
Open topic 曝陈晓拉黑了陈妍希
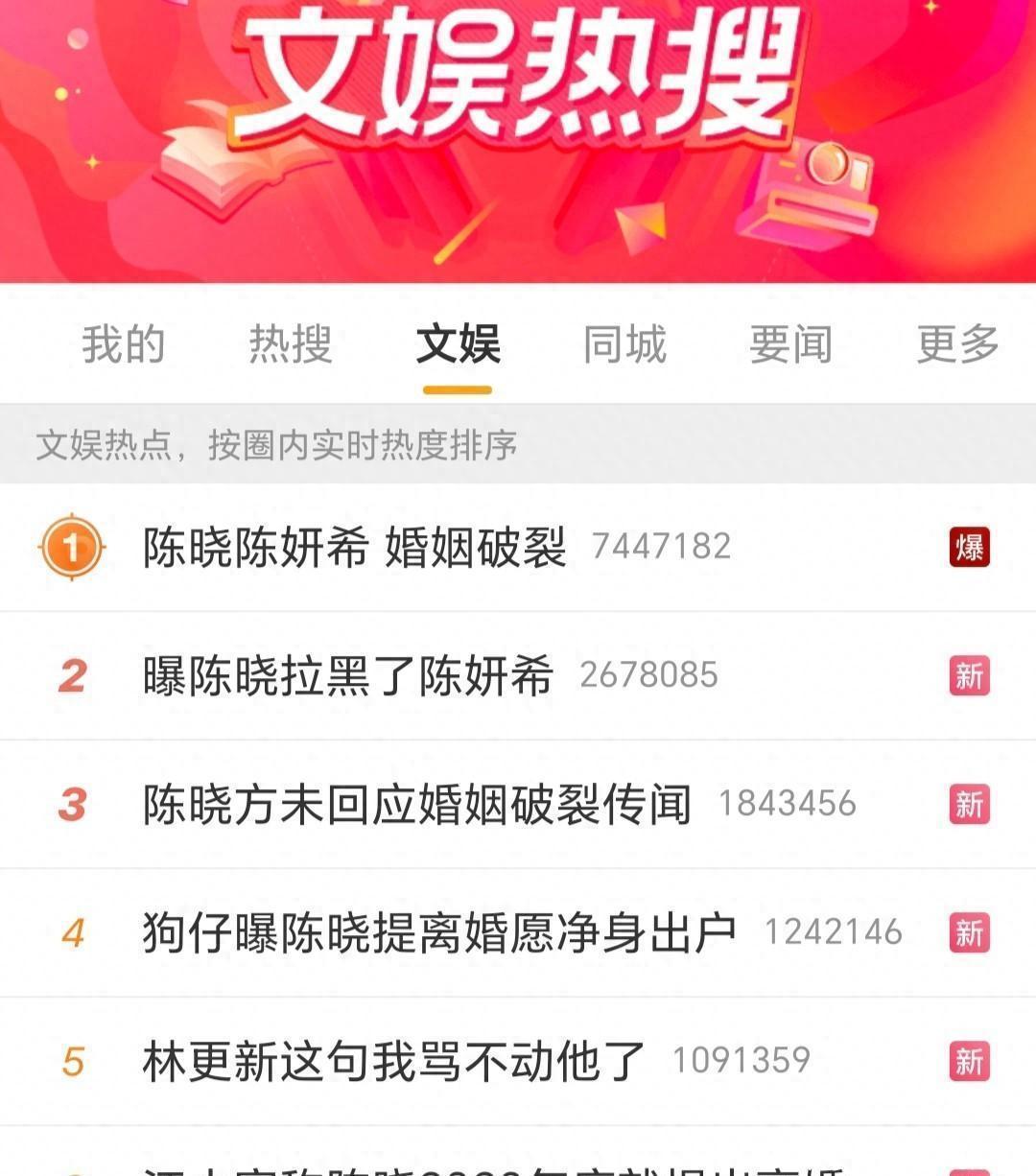[348, 676]
